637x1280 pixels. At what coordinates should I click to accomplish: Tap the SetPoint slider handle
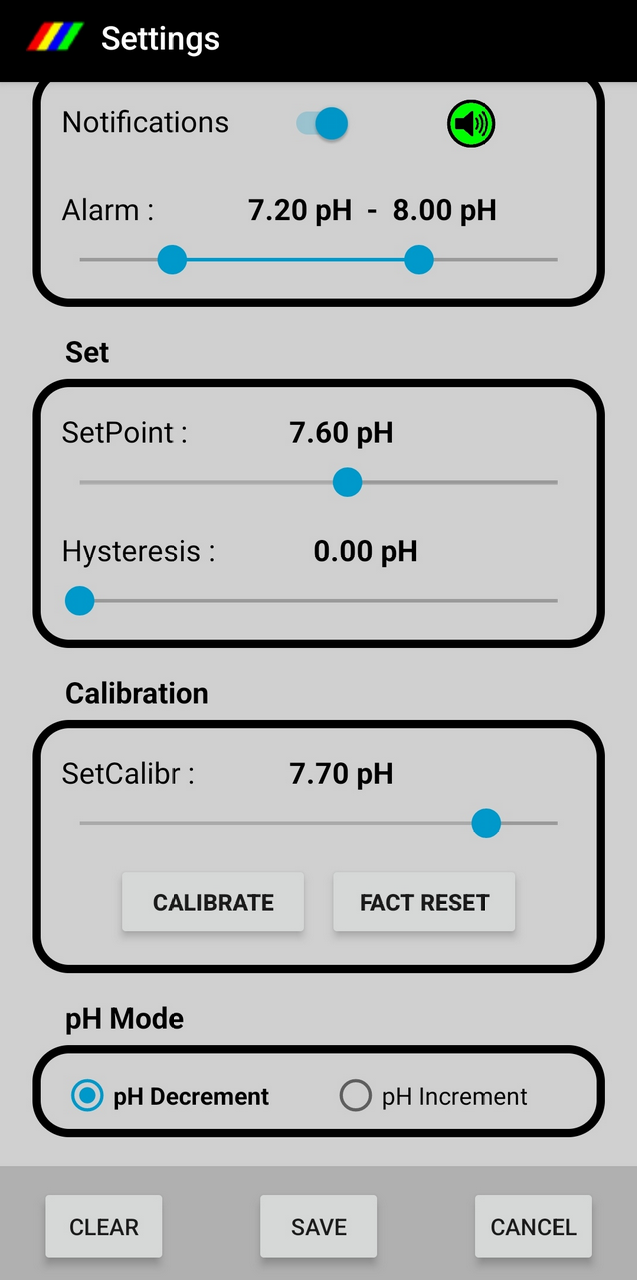click(347, 482)
